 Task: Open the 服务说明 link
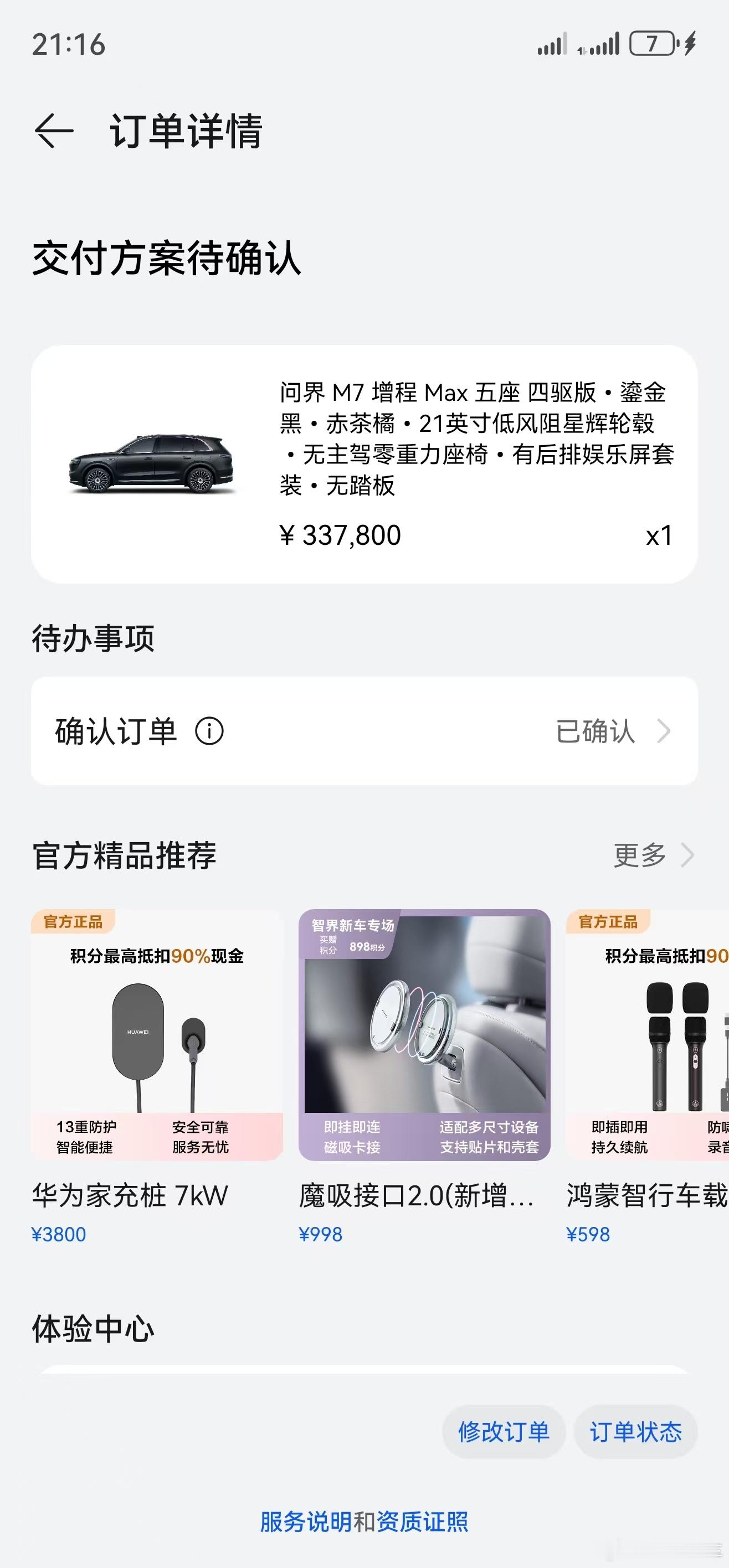[x=306, y=1521]
